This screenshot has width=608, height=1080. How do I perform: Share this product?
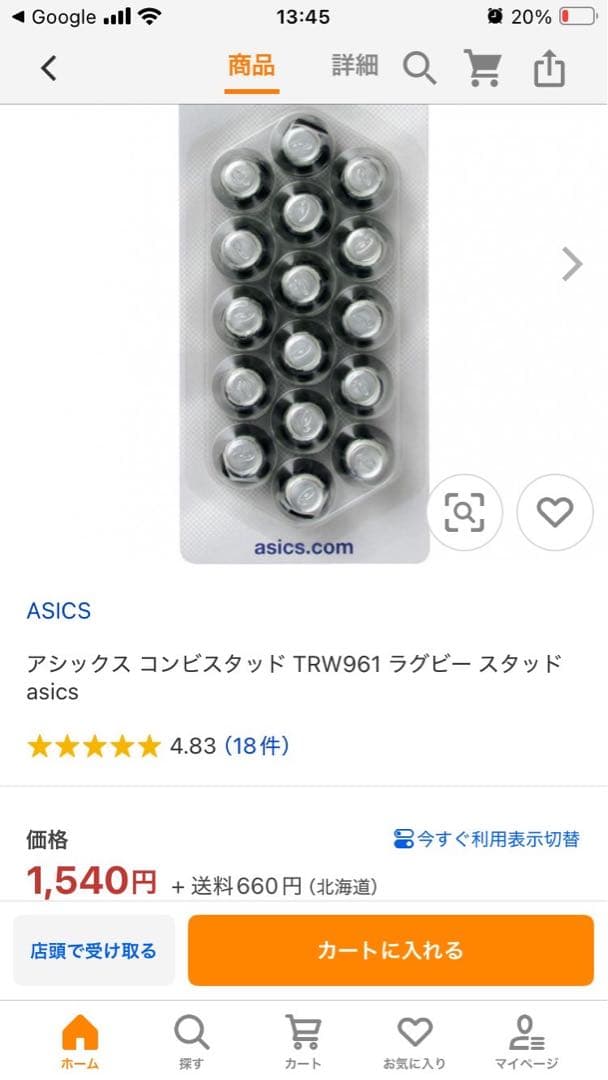point(549,68)
